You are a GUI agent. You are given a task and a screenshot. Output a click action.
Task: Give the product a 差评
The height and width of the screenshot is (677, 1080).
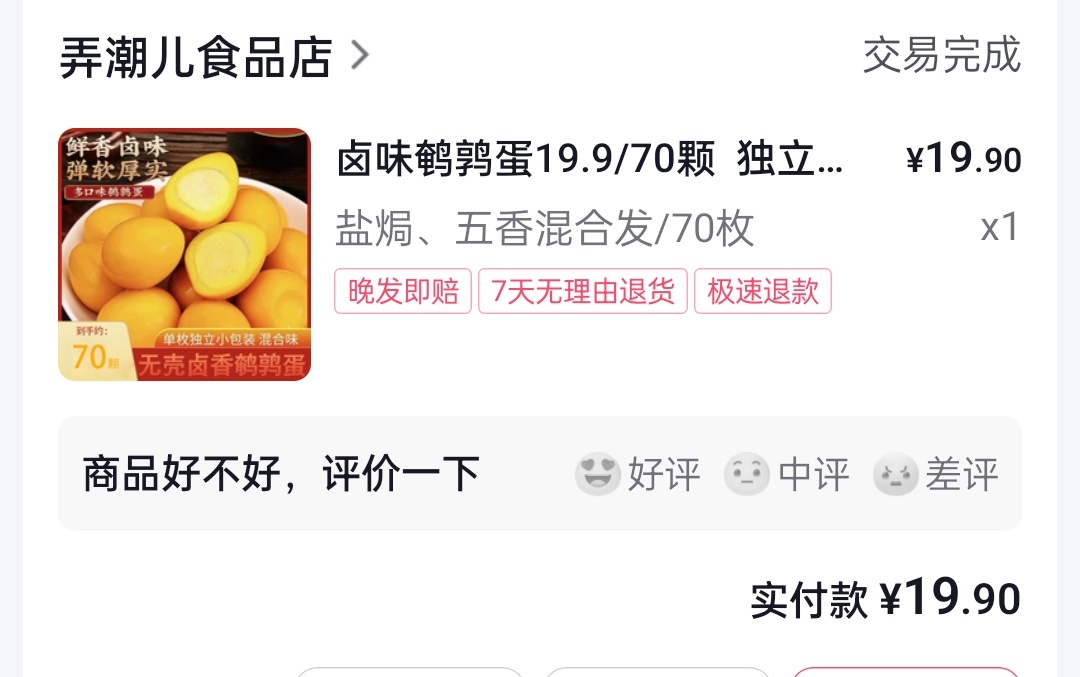point(936,474)
